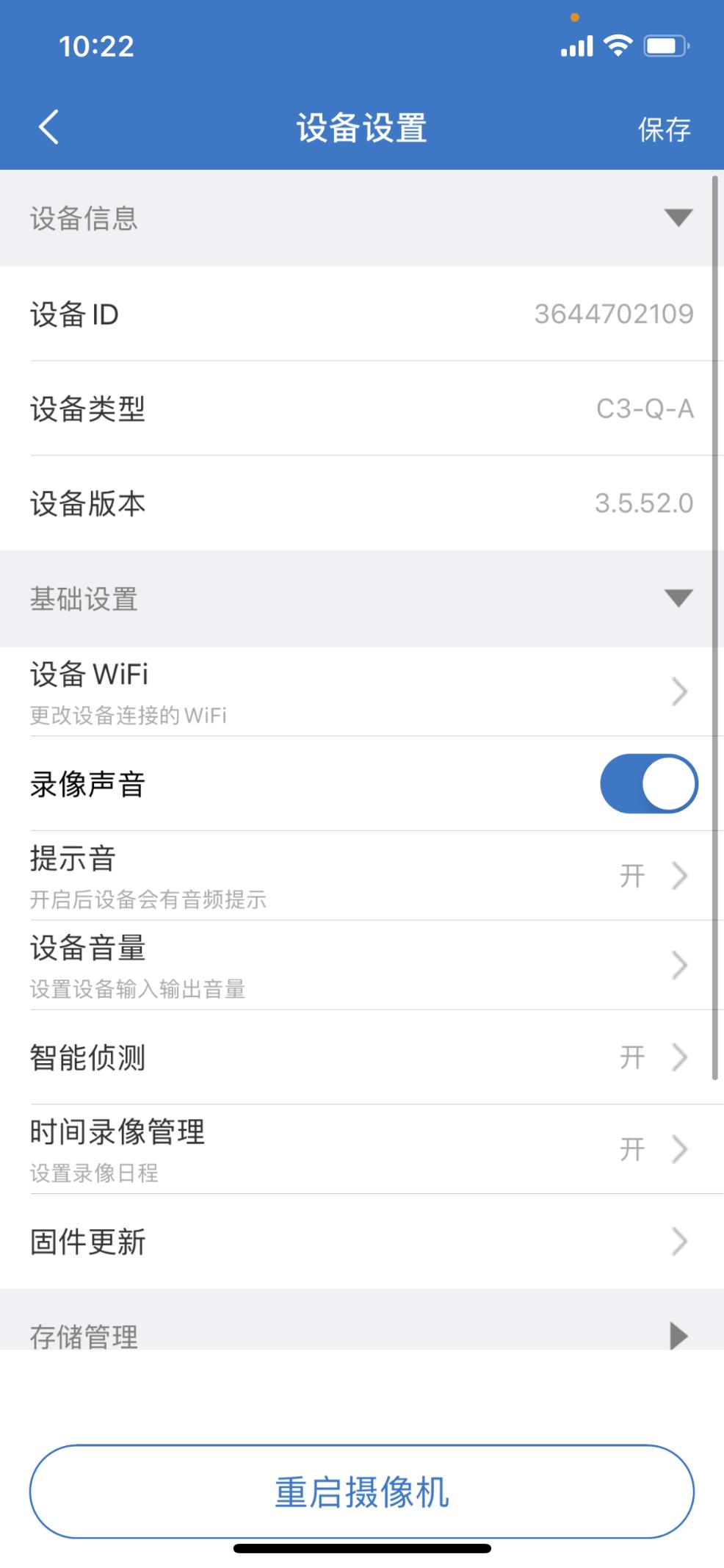Select the 设备 ID row showing 3644702109
The height and width of the screenshot is (1568, 724).
[x=362, y=314]
